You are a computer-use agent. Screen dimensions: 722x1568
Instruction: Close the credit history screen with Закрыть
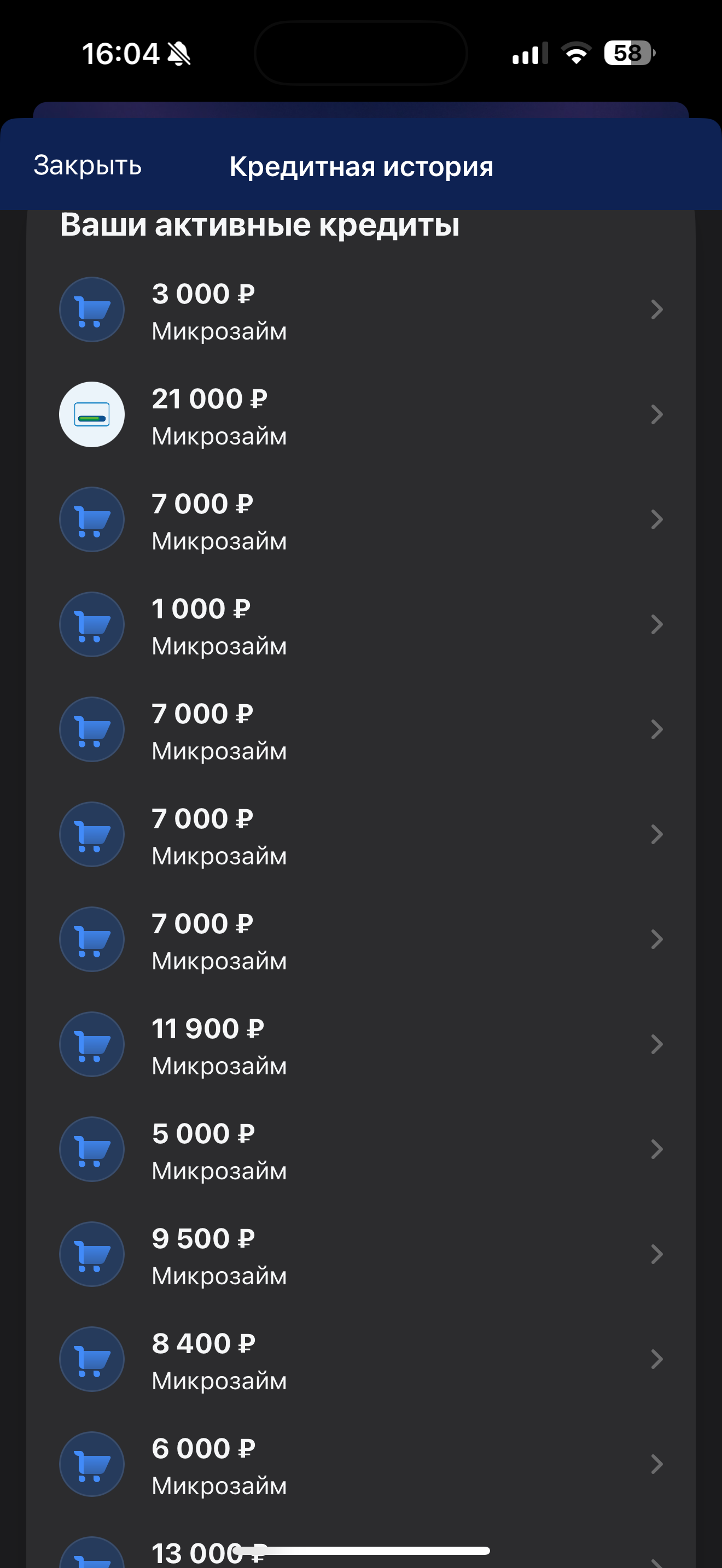88,166
